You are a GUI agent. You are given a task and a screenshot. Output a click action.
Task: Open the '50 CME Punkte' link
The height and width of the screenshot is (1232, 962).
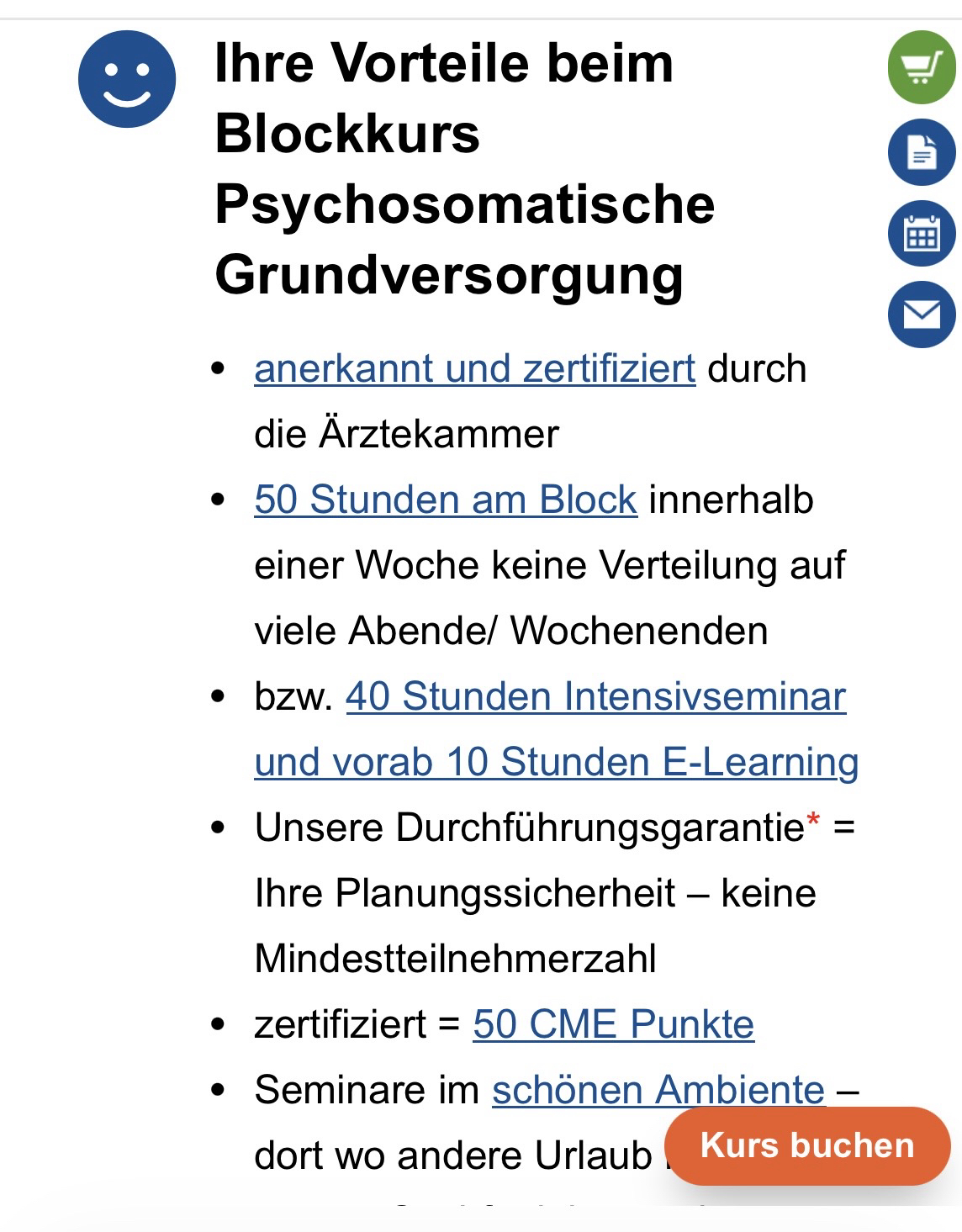tap(613, 1024)
